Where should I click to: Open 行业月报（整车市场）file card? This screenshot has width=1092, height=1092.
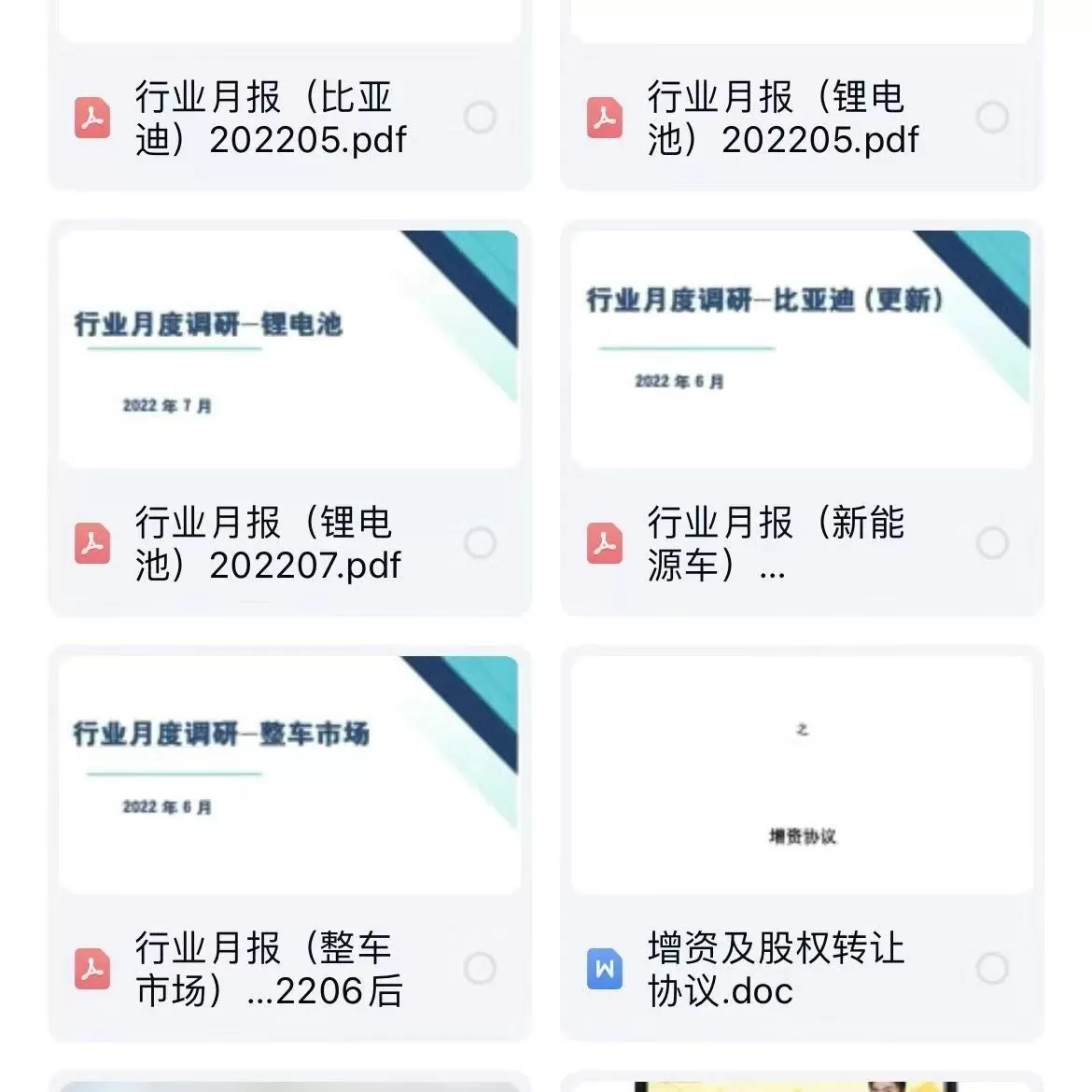(289, 774)
